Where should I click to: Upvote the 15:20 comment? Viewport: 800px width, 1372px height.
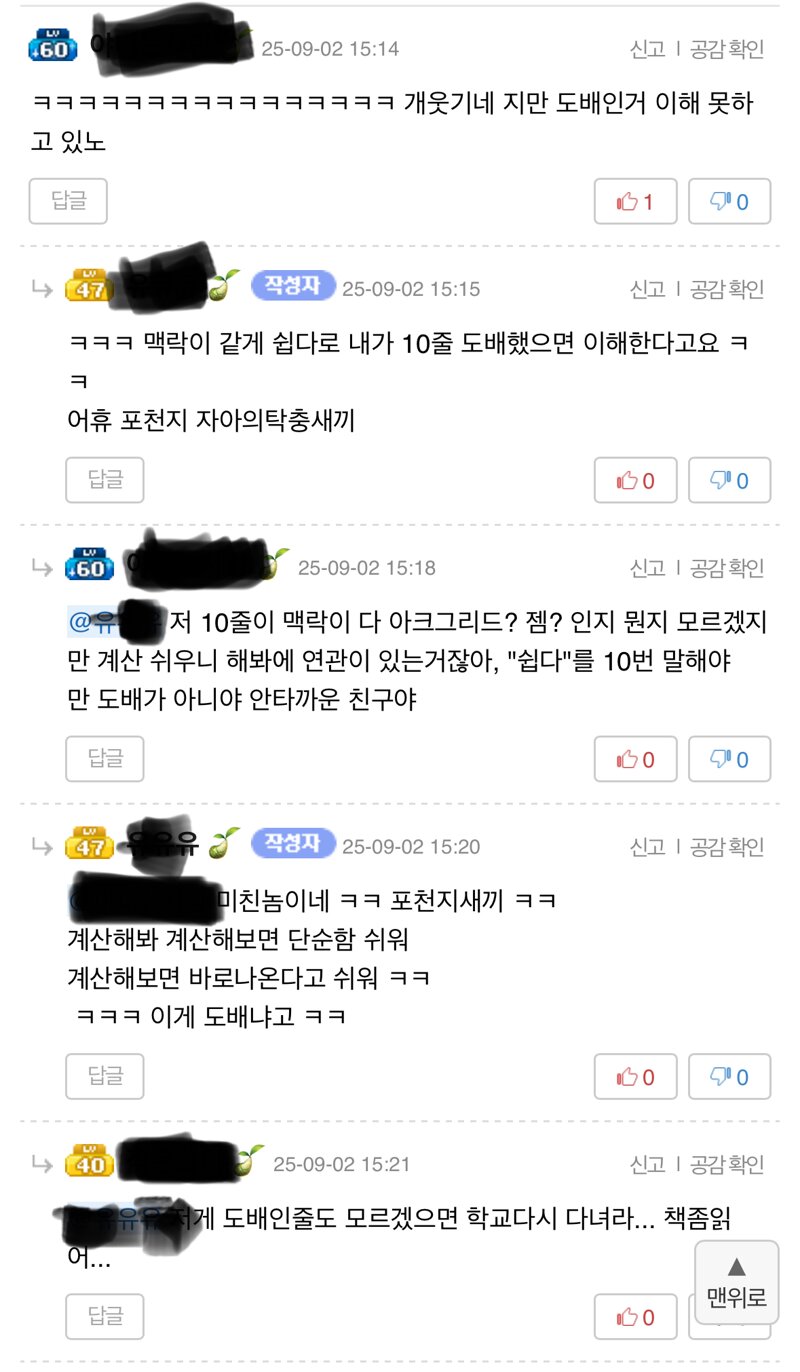click(635, 1076)
